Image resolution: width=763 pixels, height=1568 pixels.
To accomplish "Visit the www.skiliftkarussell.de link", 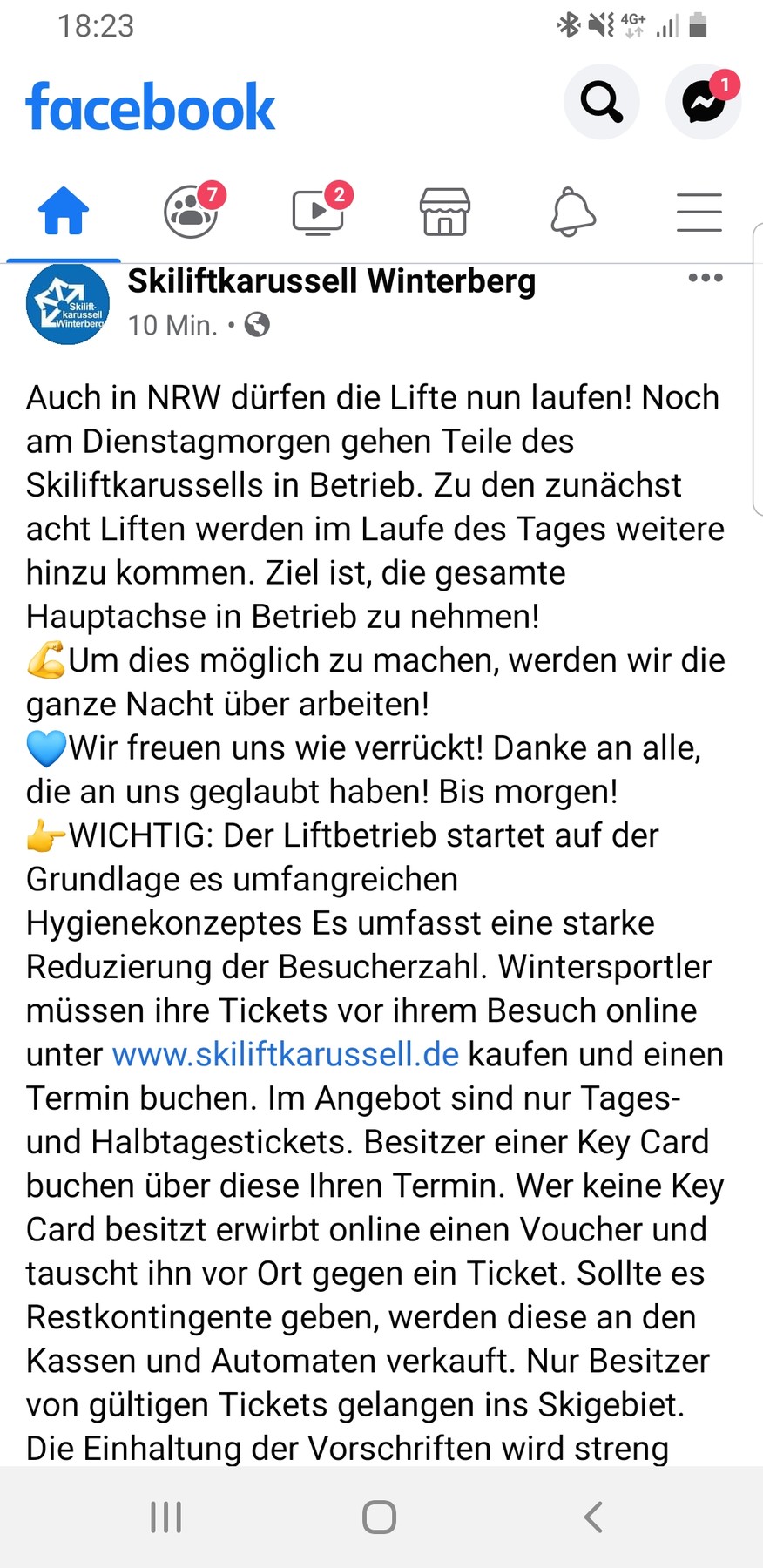I will (286, 1054).
